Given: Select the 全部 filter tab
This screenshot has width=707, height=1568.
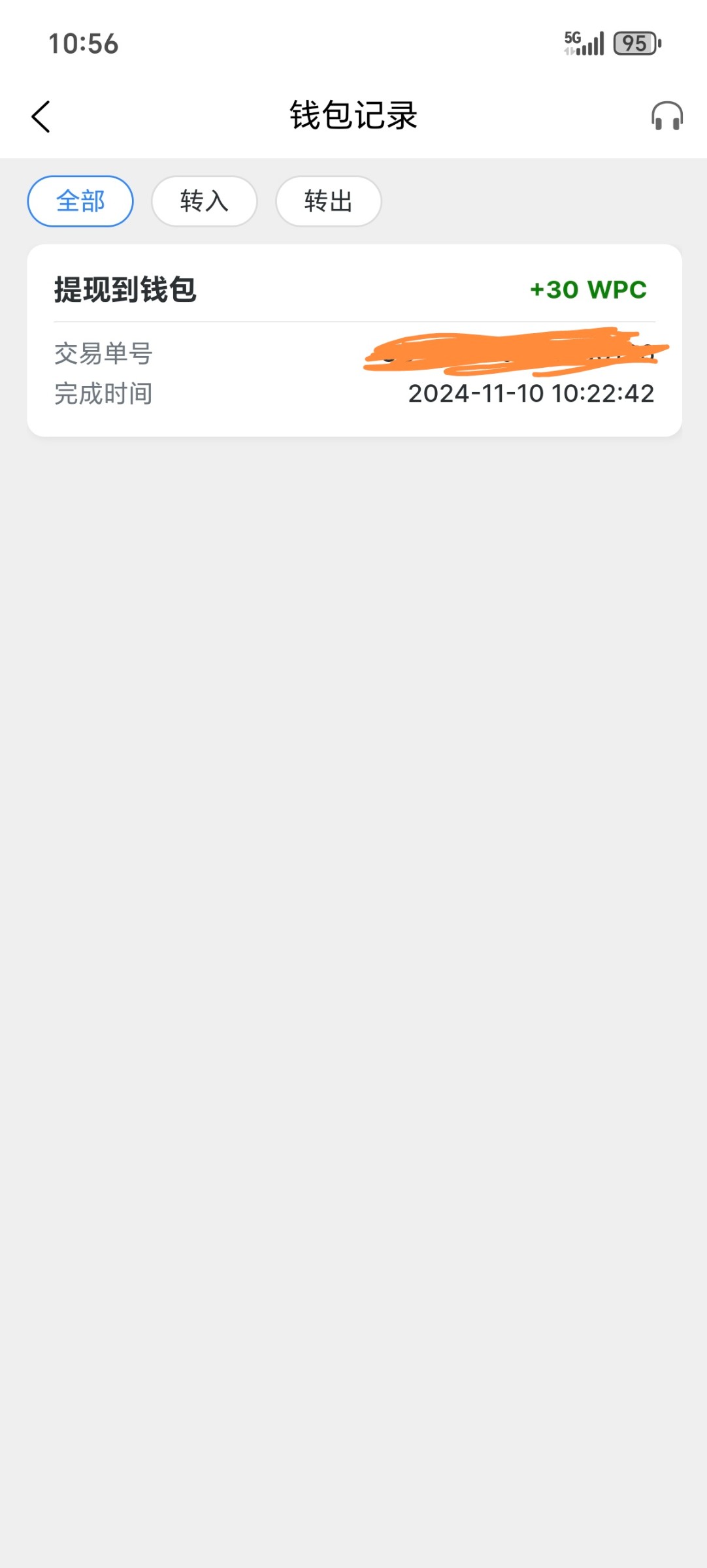Looking at the screenshot, I should click(x=80, y=201).
